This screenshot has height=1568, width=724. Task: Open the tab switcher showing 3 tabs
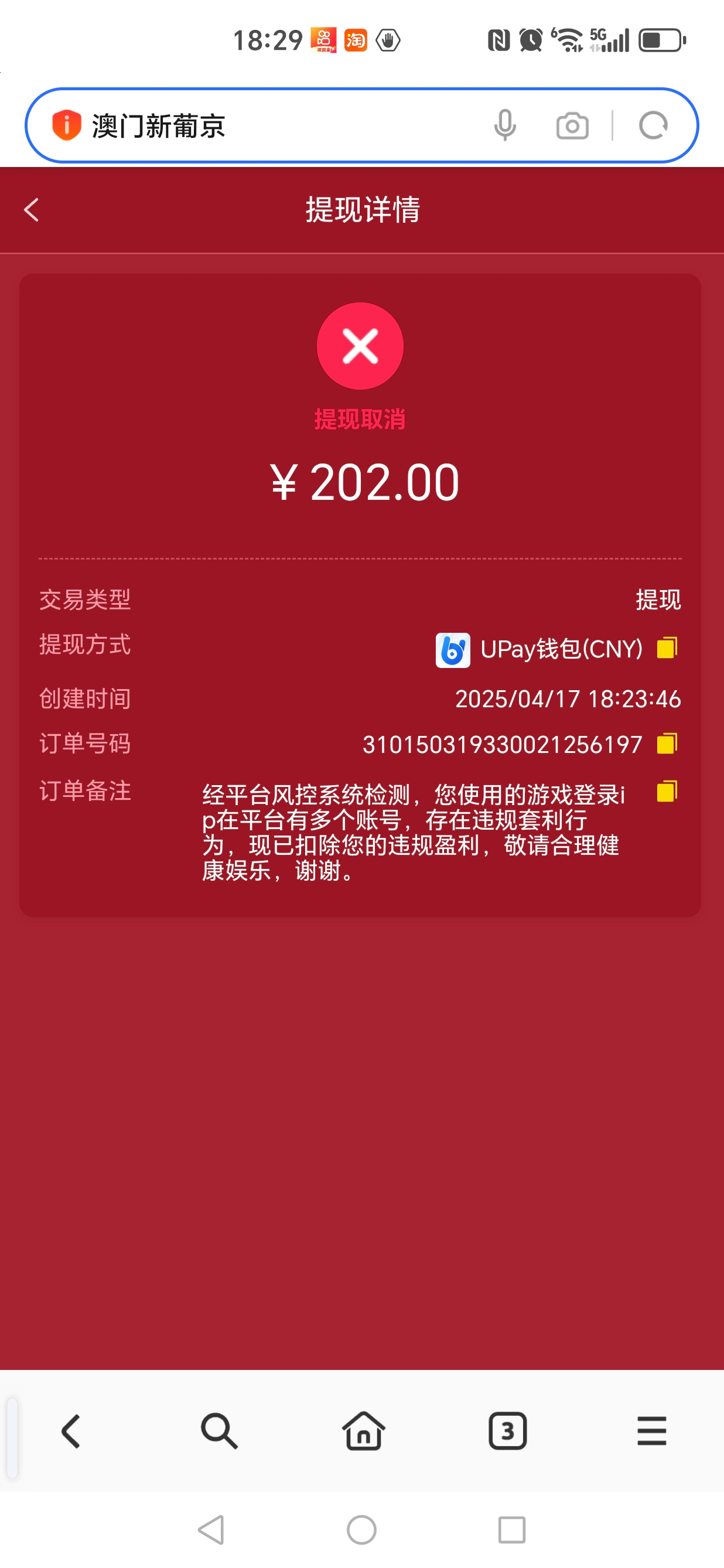click(x=507, y=1431)
